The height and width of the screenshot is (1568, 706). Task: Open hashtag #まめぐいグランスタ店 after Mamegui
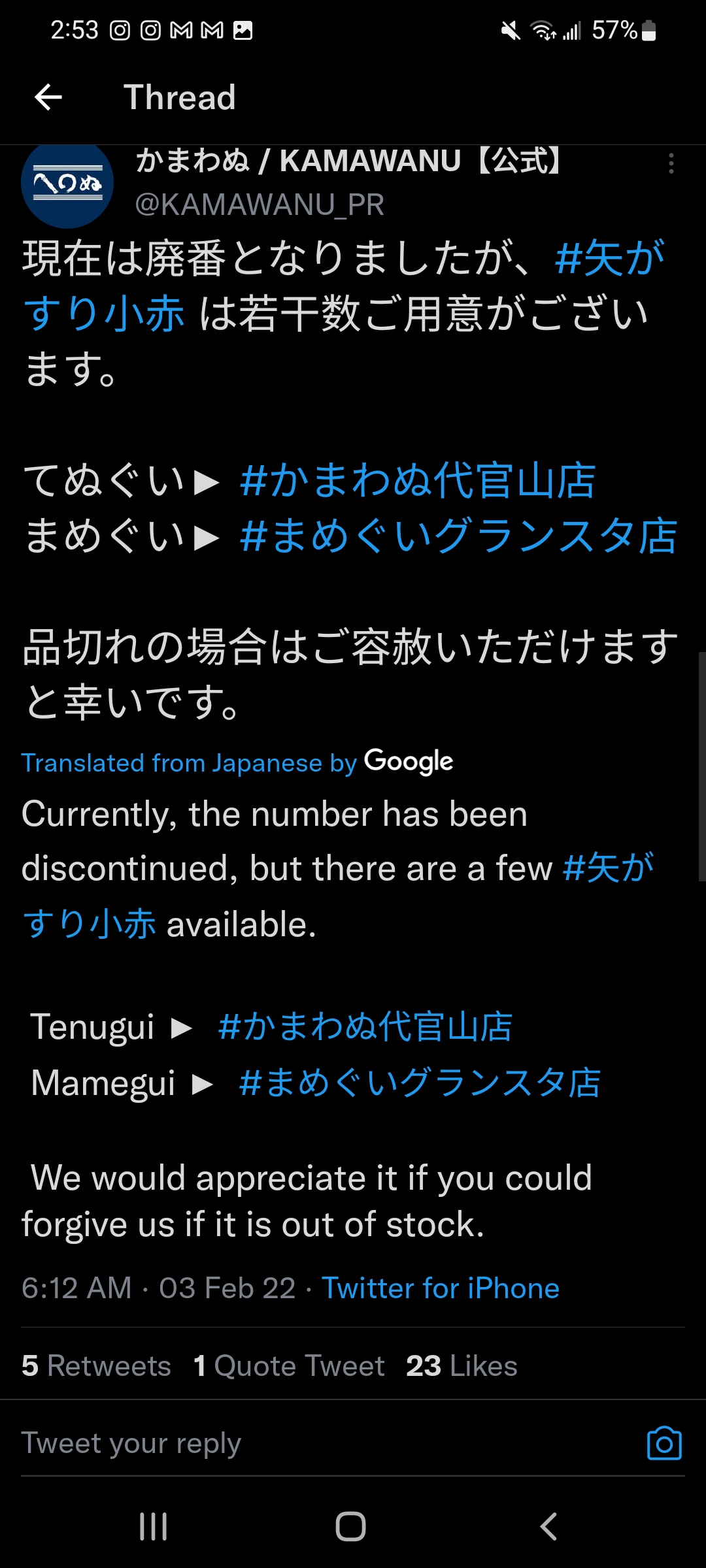[419, 1083]
